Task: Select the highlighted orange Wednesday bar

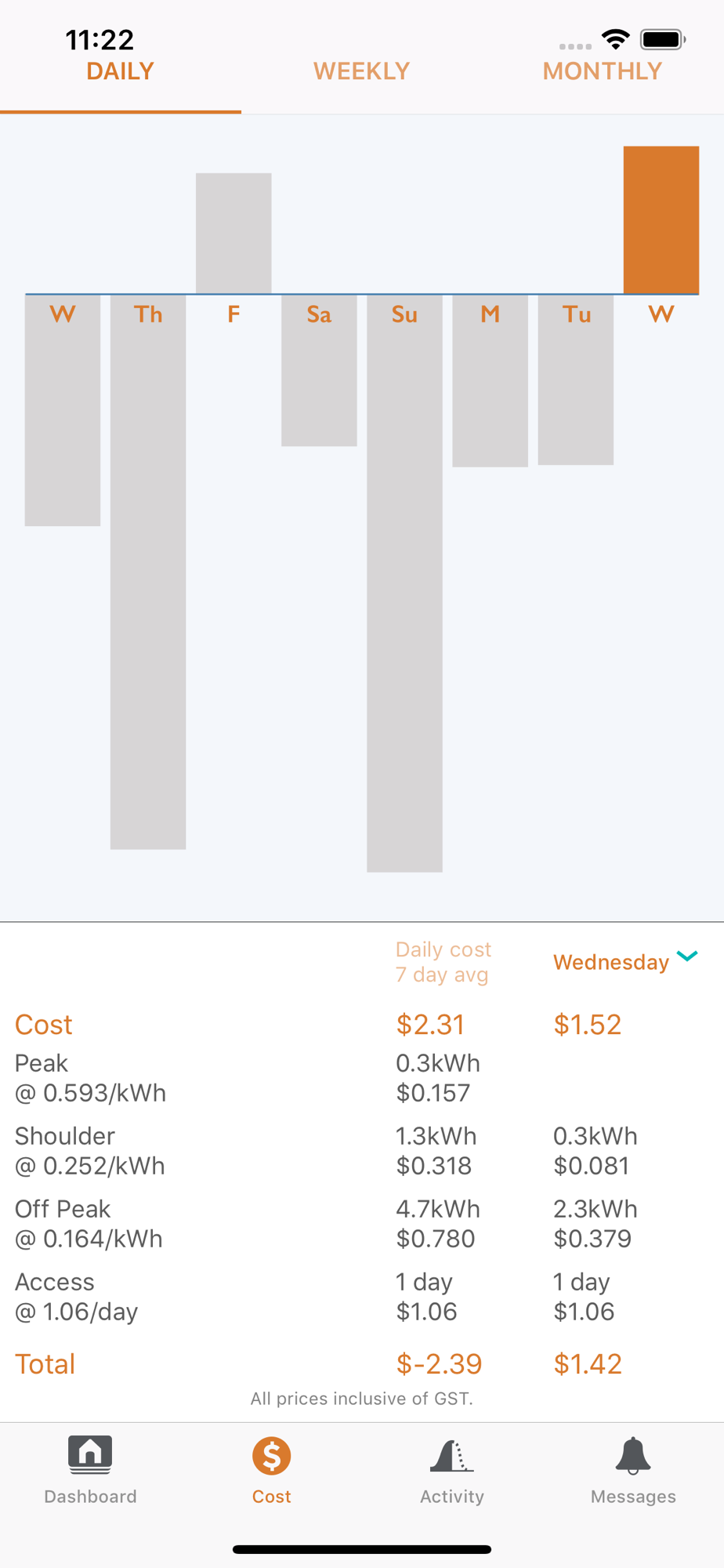Action: [661, 220]
